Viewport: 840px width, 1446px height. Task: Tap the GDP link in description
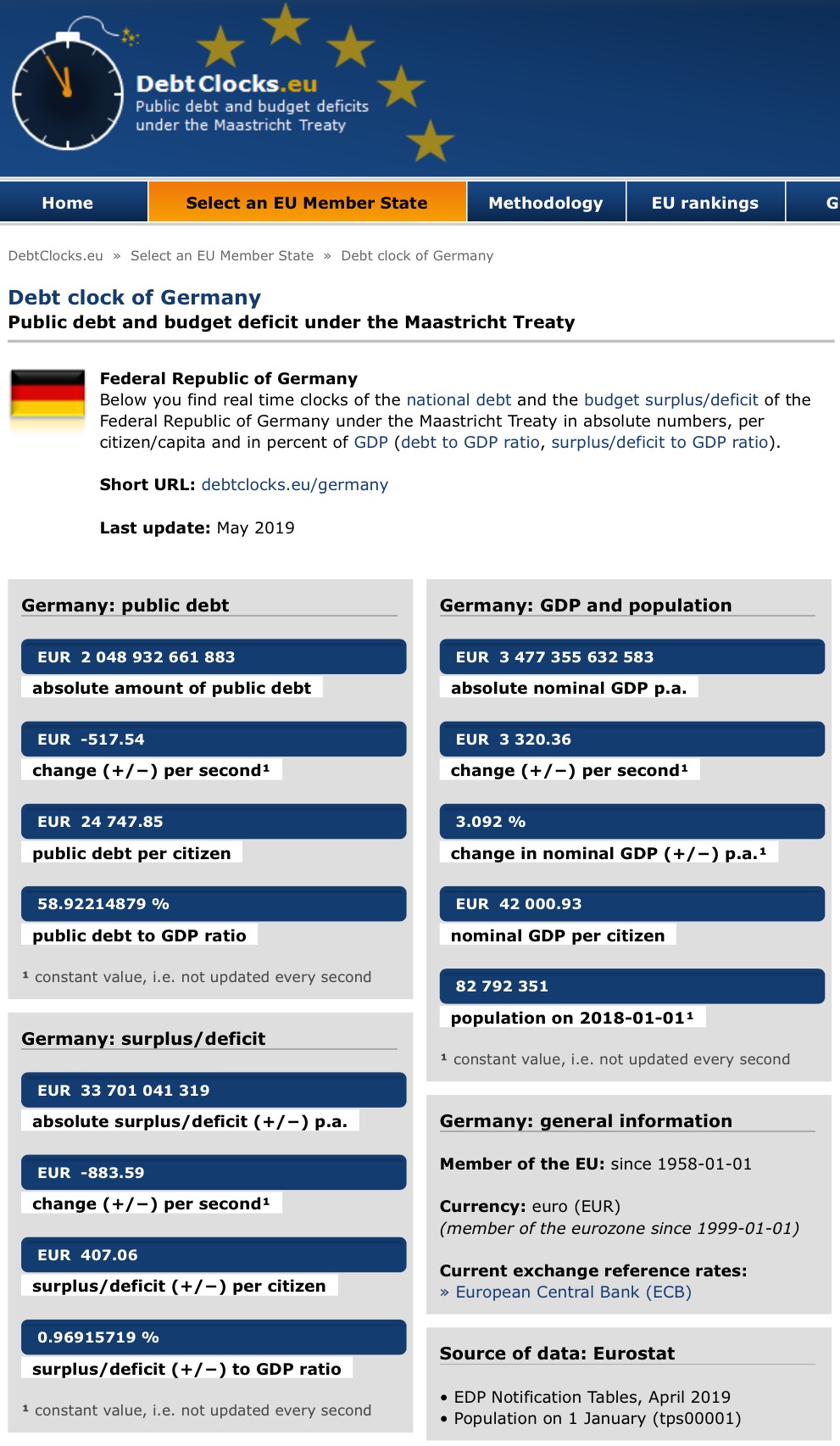(x=370, y=442)
